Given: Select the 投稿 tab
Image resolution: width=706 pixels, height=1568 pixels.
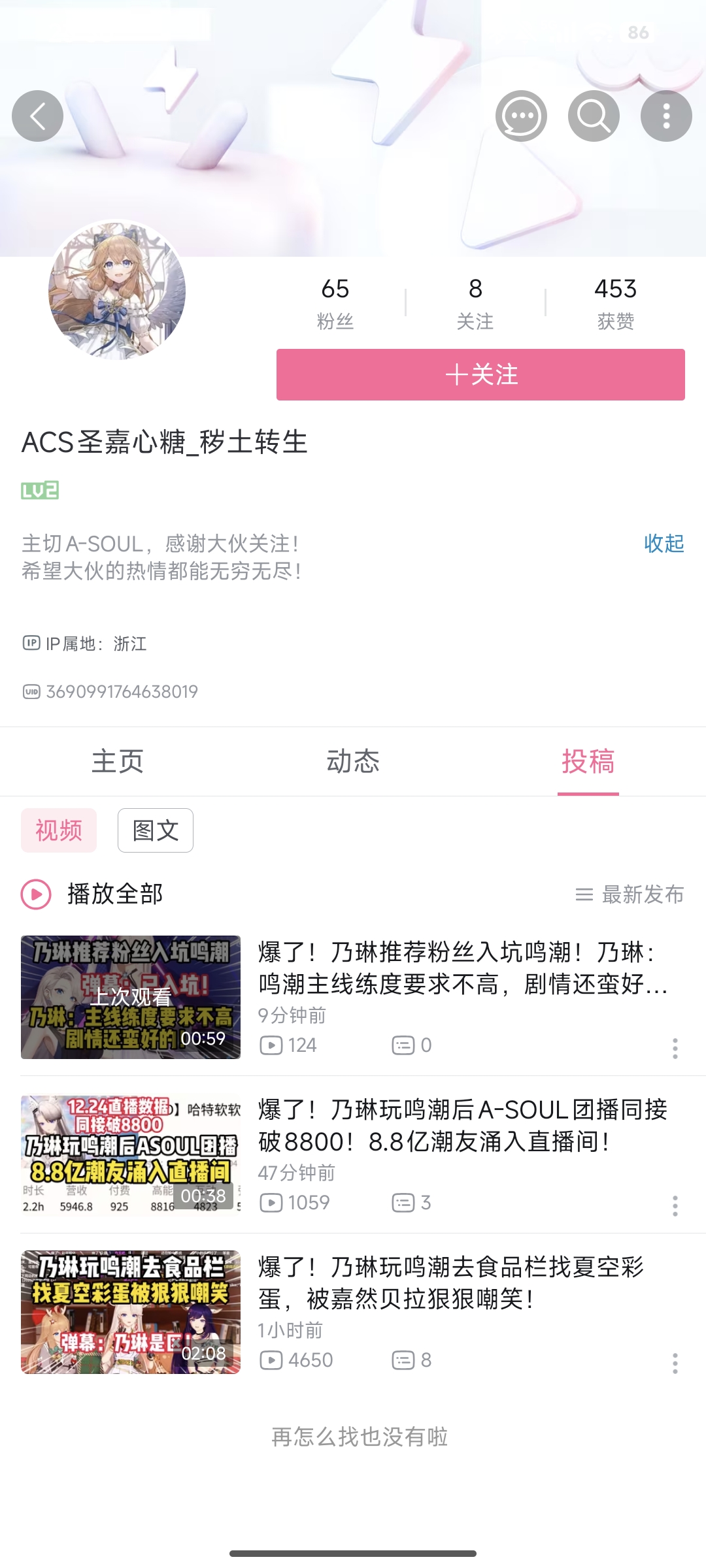Looking at the screenshot, I should (x=588, y=761).
